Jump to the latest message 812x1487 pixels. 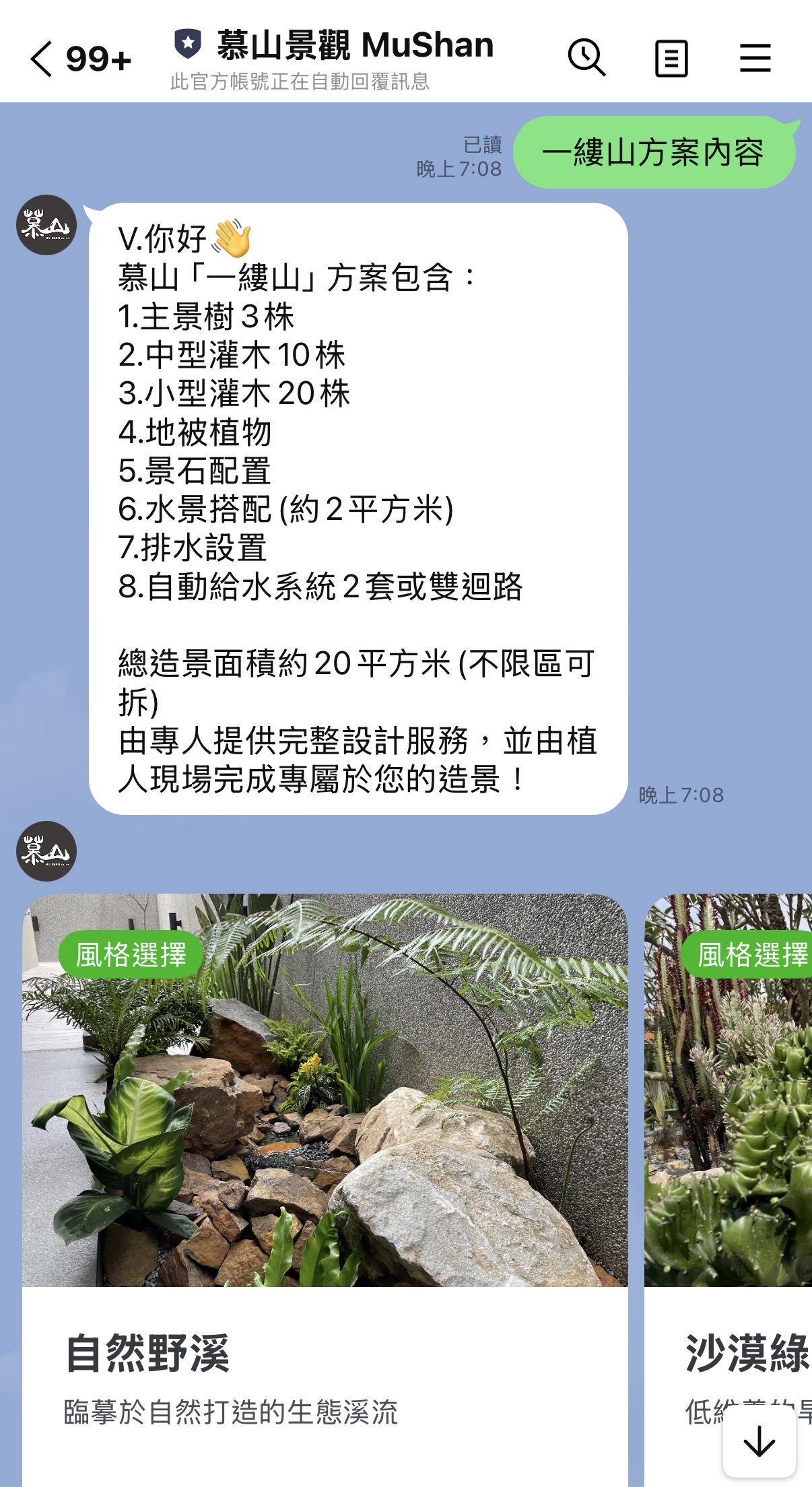[x=759, y=1442]
